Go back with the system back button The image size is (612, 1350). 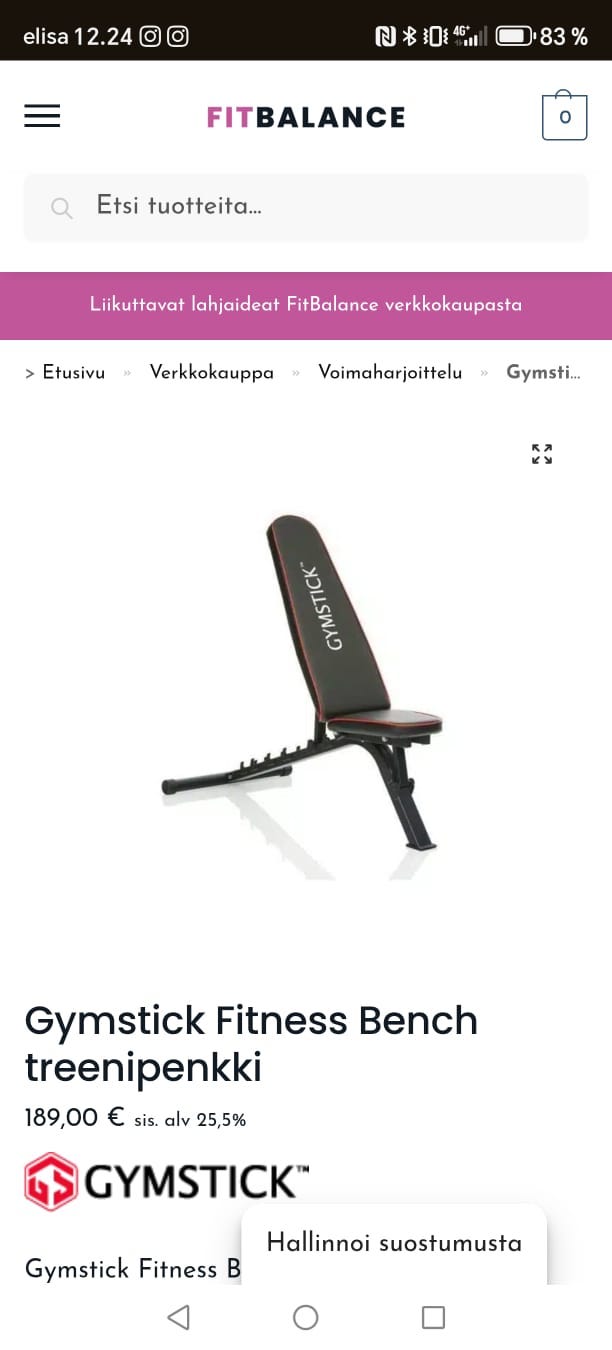click(179, 1317)
